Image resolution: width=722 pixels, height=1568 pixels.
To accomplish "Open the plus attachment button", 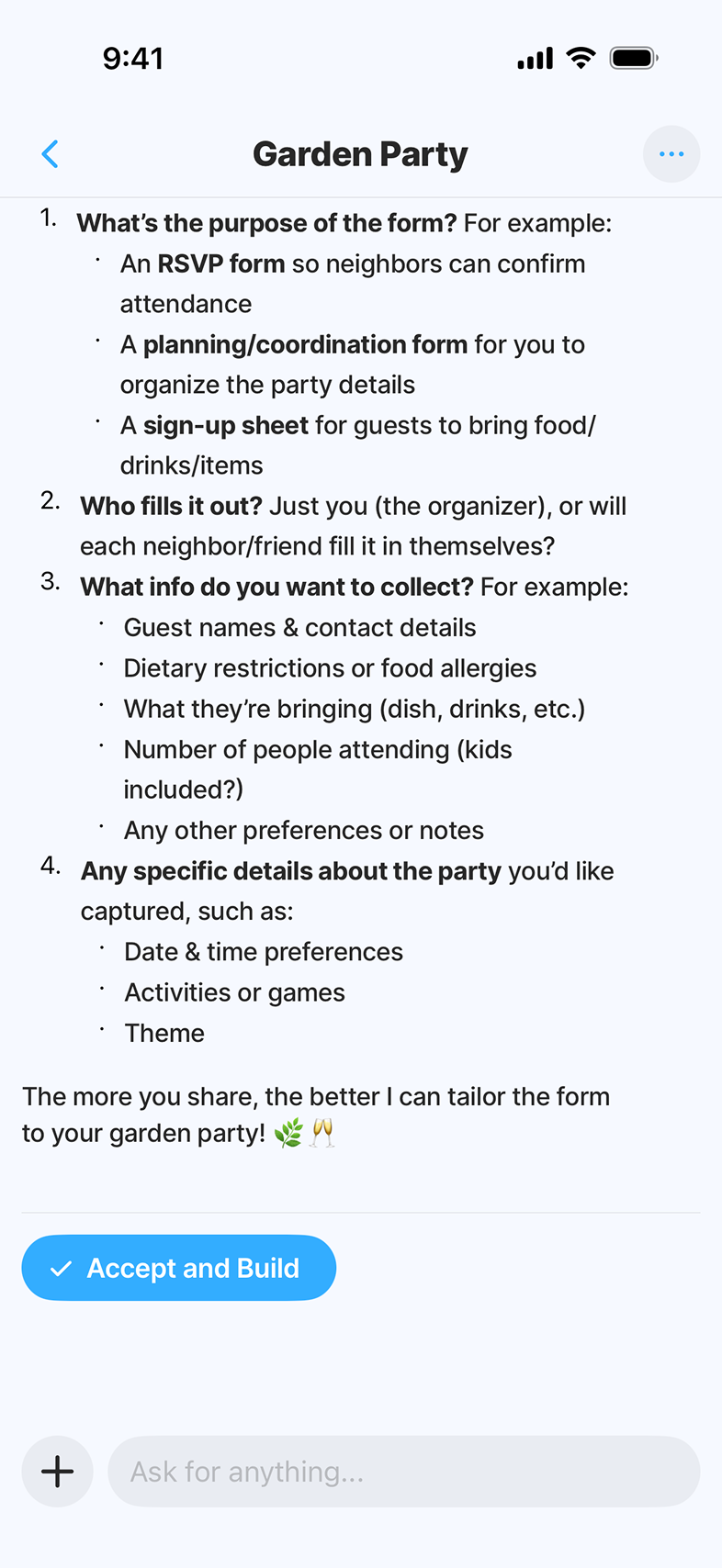I will coord(58,1472).
